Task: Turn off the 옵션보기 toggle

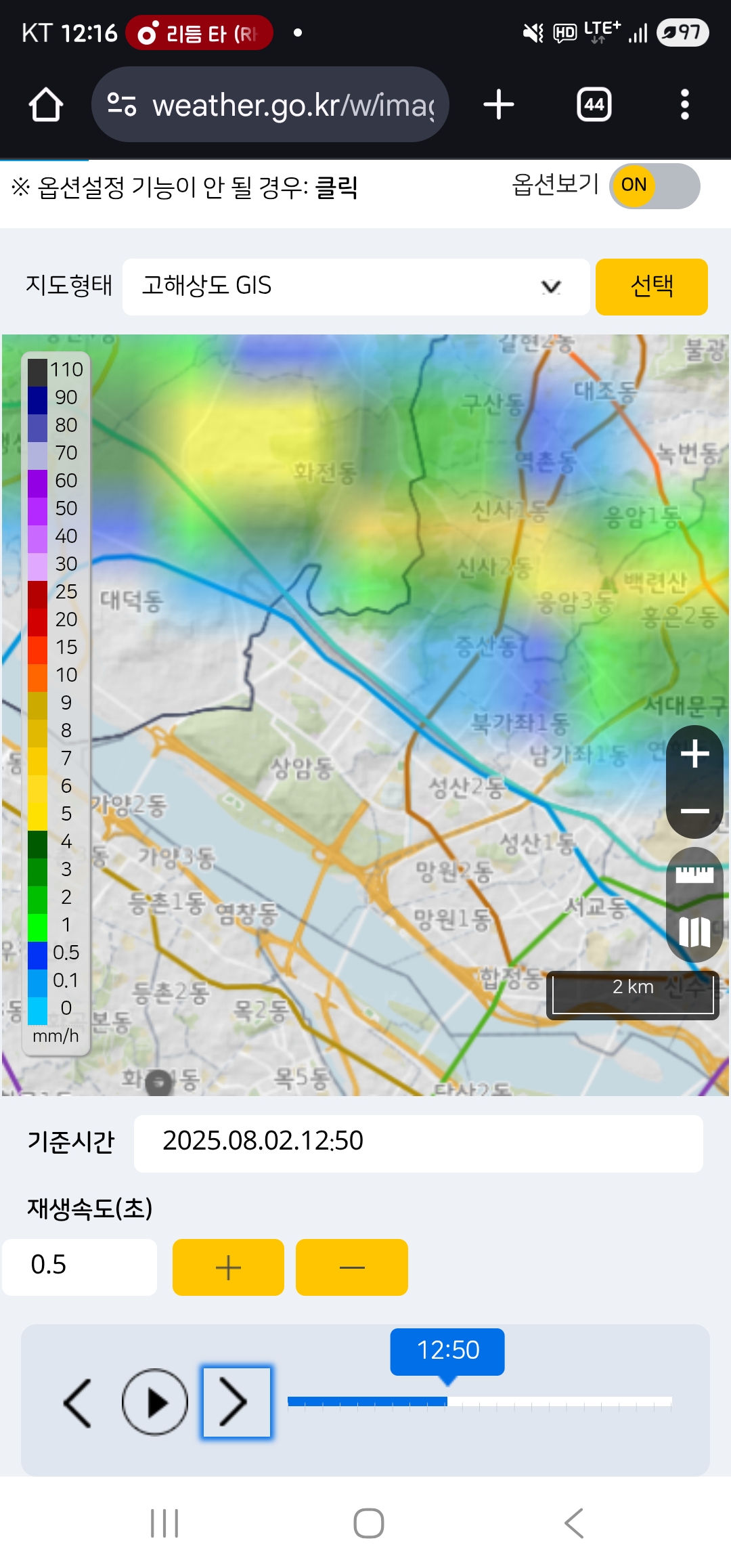Action: (655, 186)
